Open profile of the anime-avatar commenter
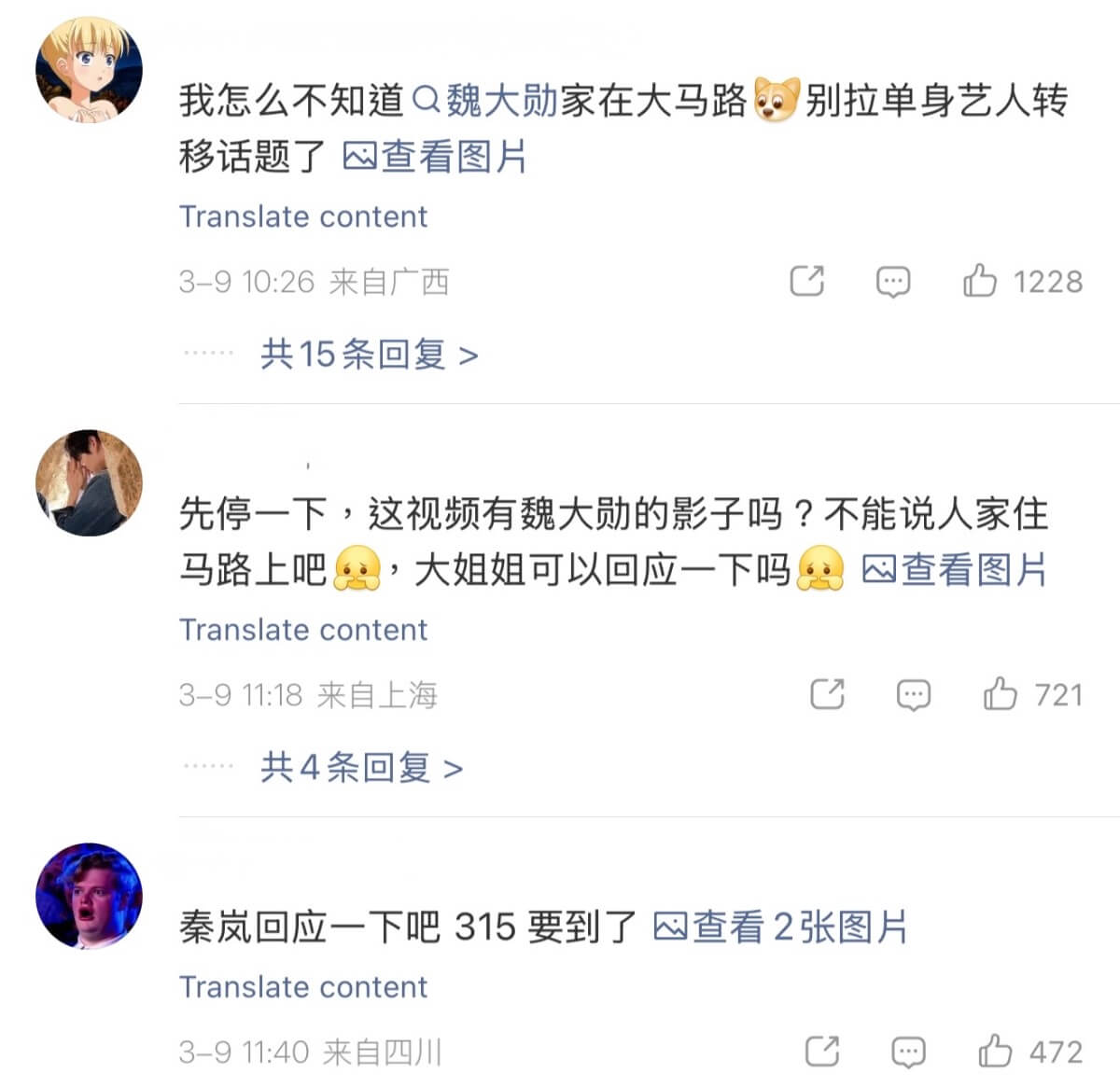 (x=89, y=70)
